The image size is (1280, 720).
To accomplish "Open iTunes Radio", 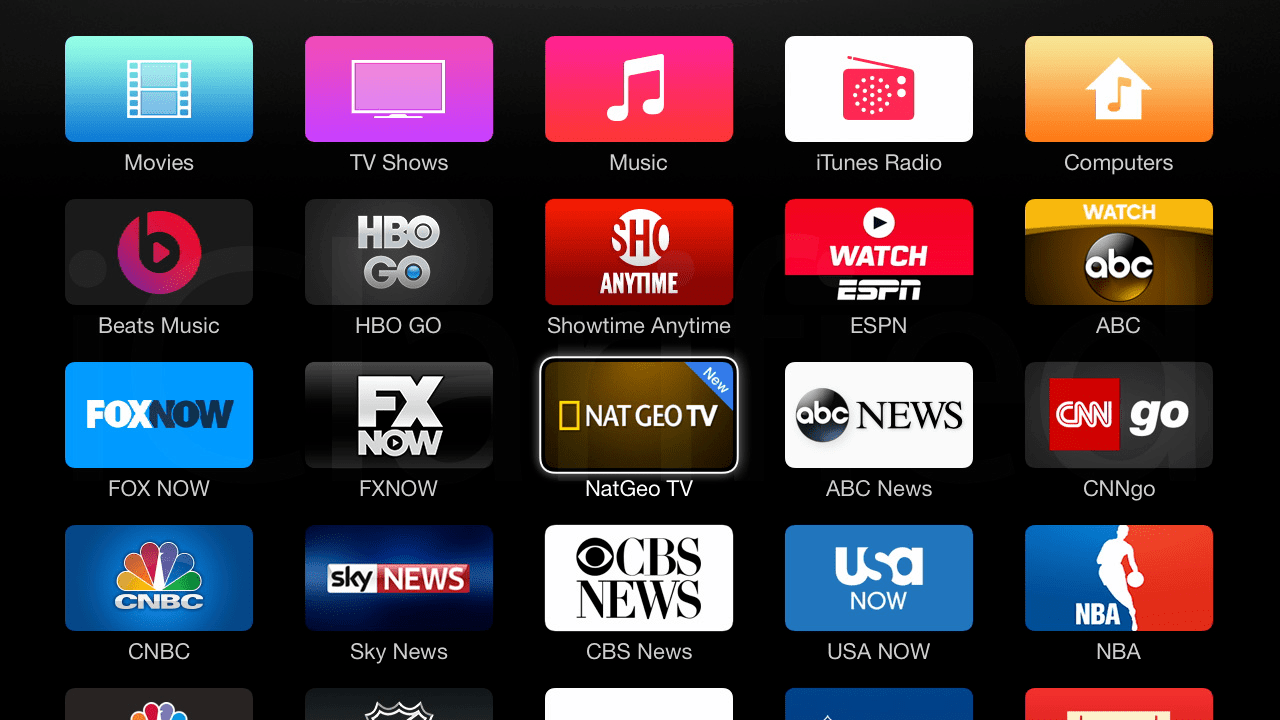I will click(879, 89).
